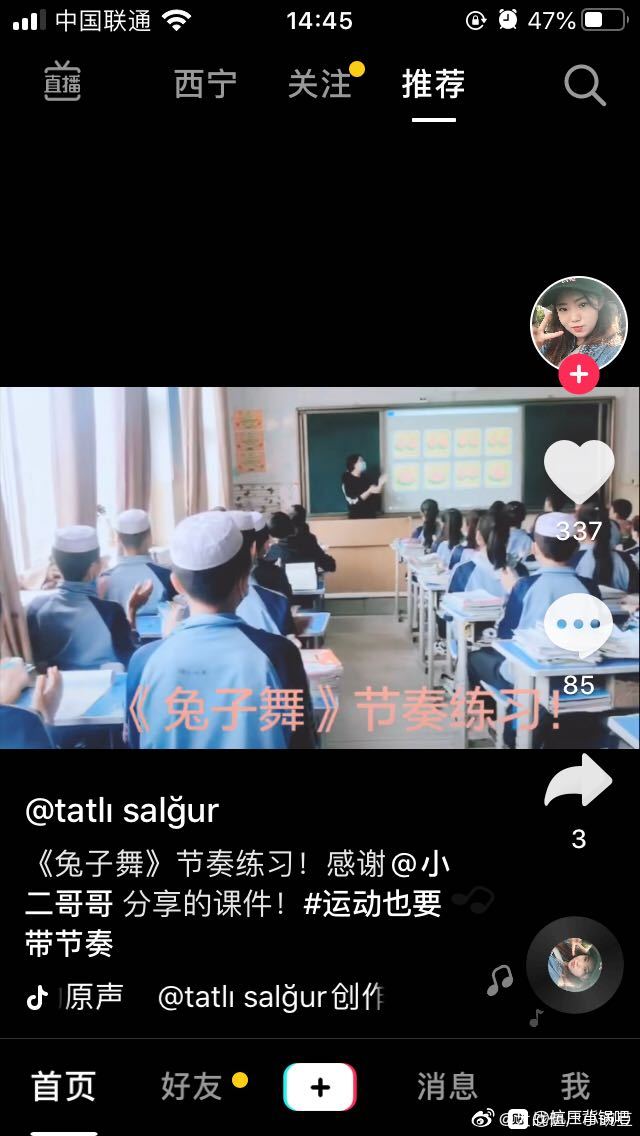Go to the 我 profile tab
Screen dimensions: 640x1136
tap(575, 1086)
